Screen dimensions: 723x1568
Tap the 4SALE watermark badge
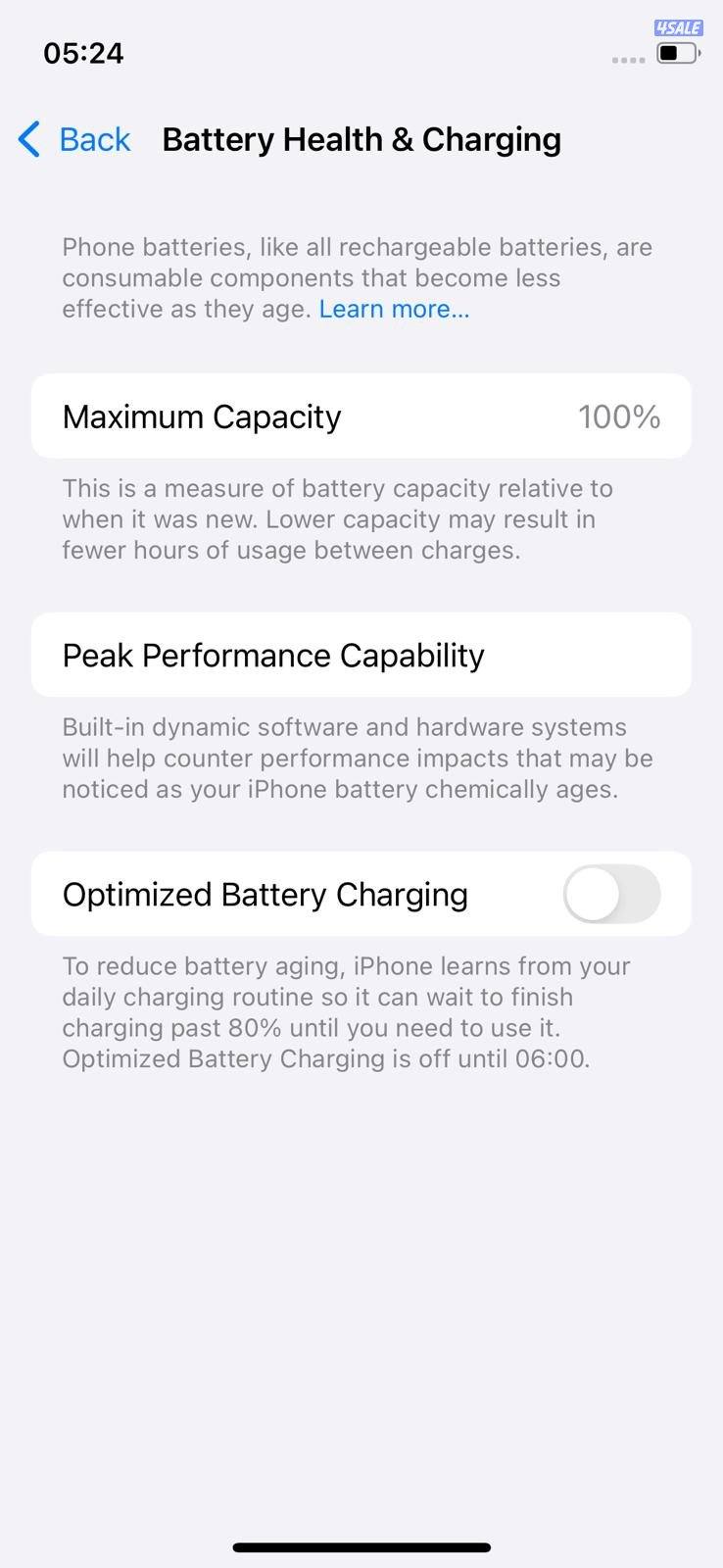[x=677, y=27]
